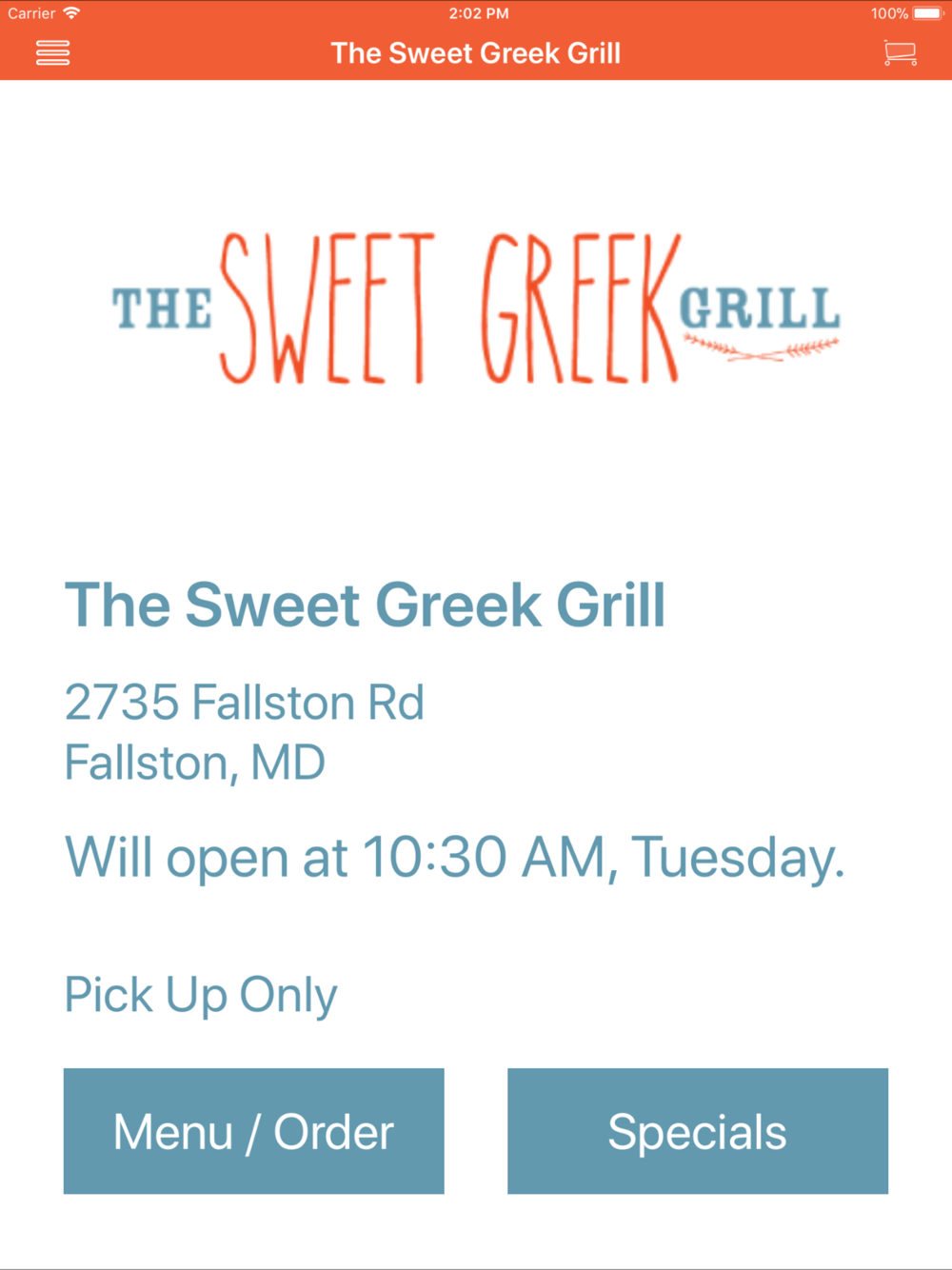Screen dimensions: 952x1270
Task: Open the Specials page
Action: click(x=697, y=1130)
